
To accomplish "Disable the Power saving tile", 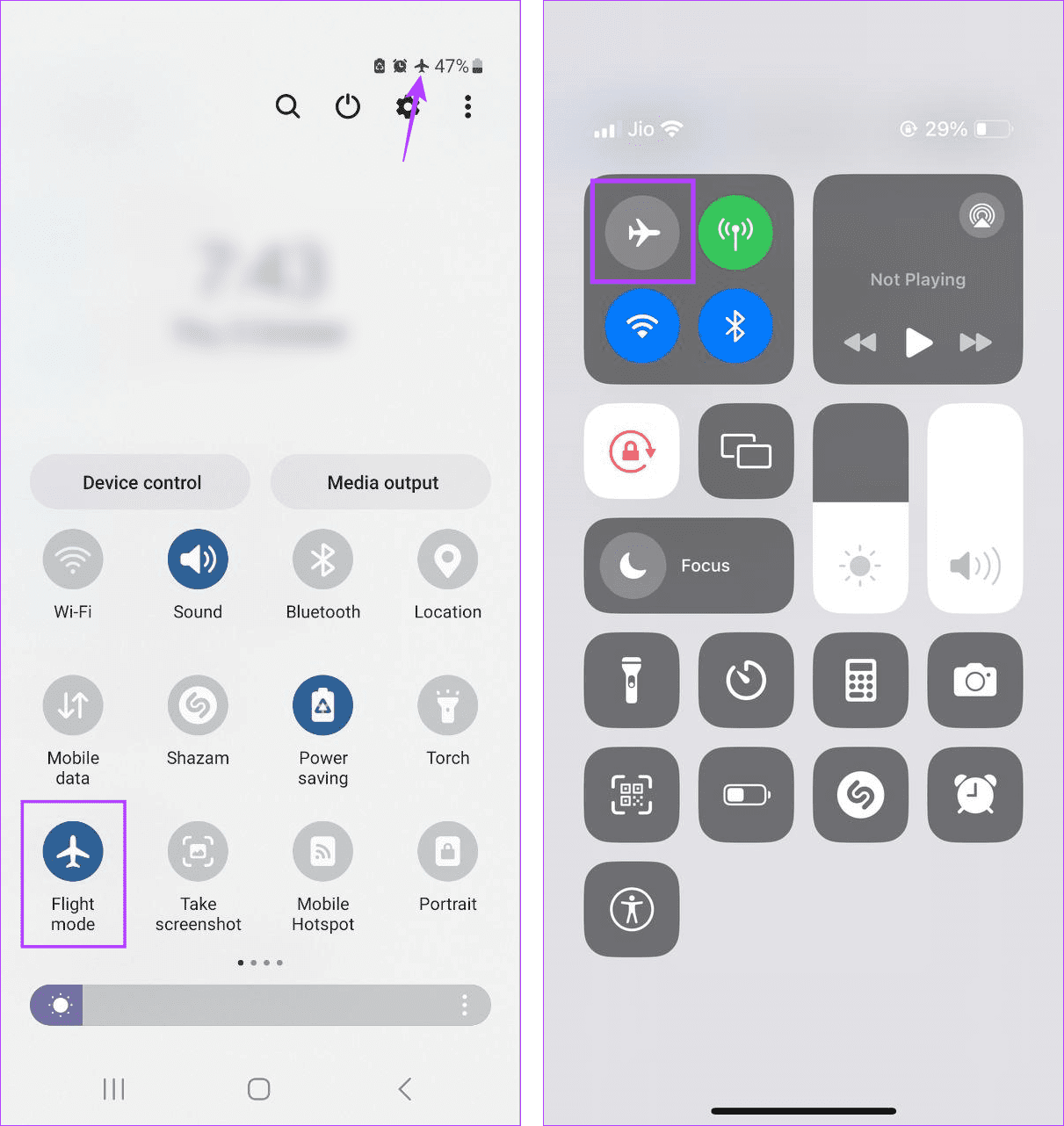I will pos(322,705).
